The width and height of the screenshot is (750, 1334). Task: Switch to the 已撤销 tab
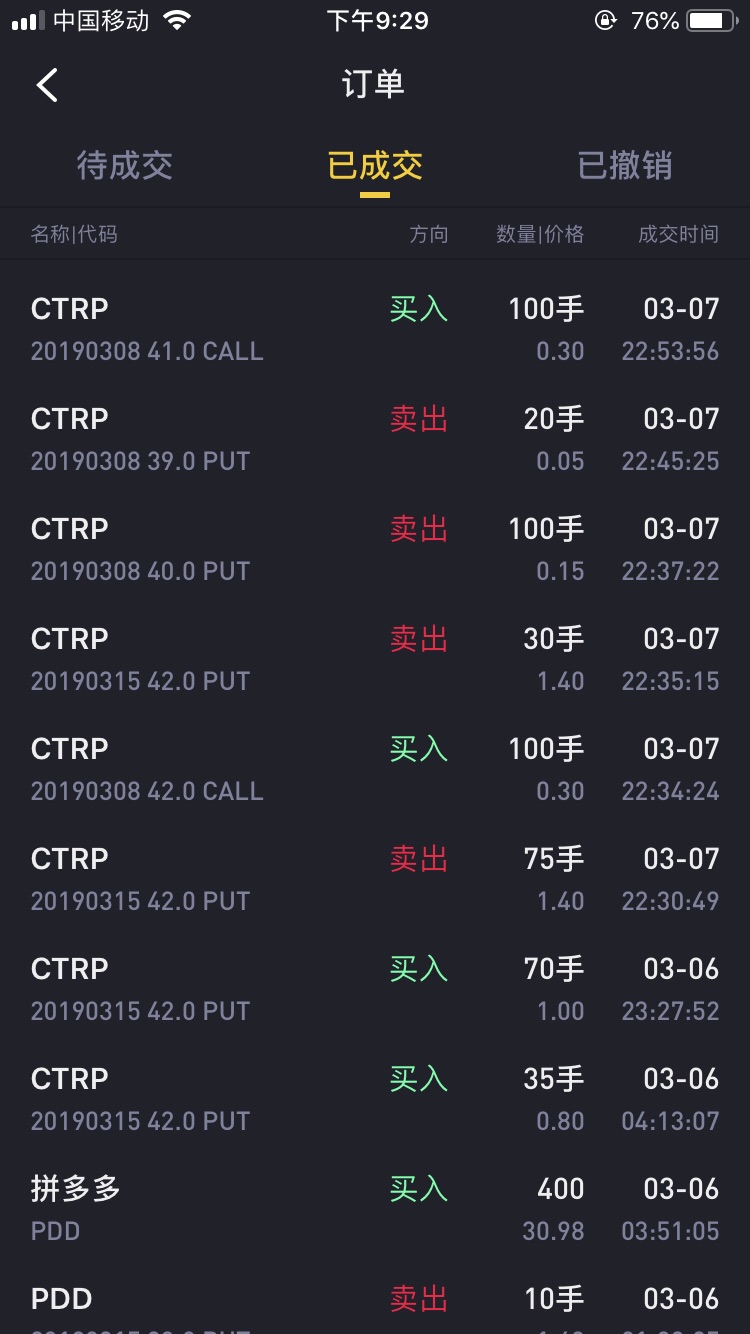[x=625, y=165]
